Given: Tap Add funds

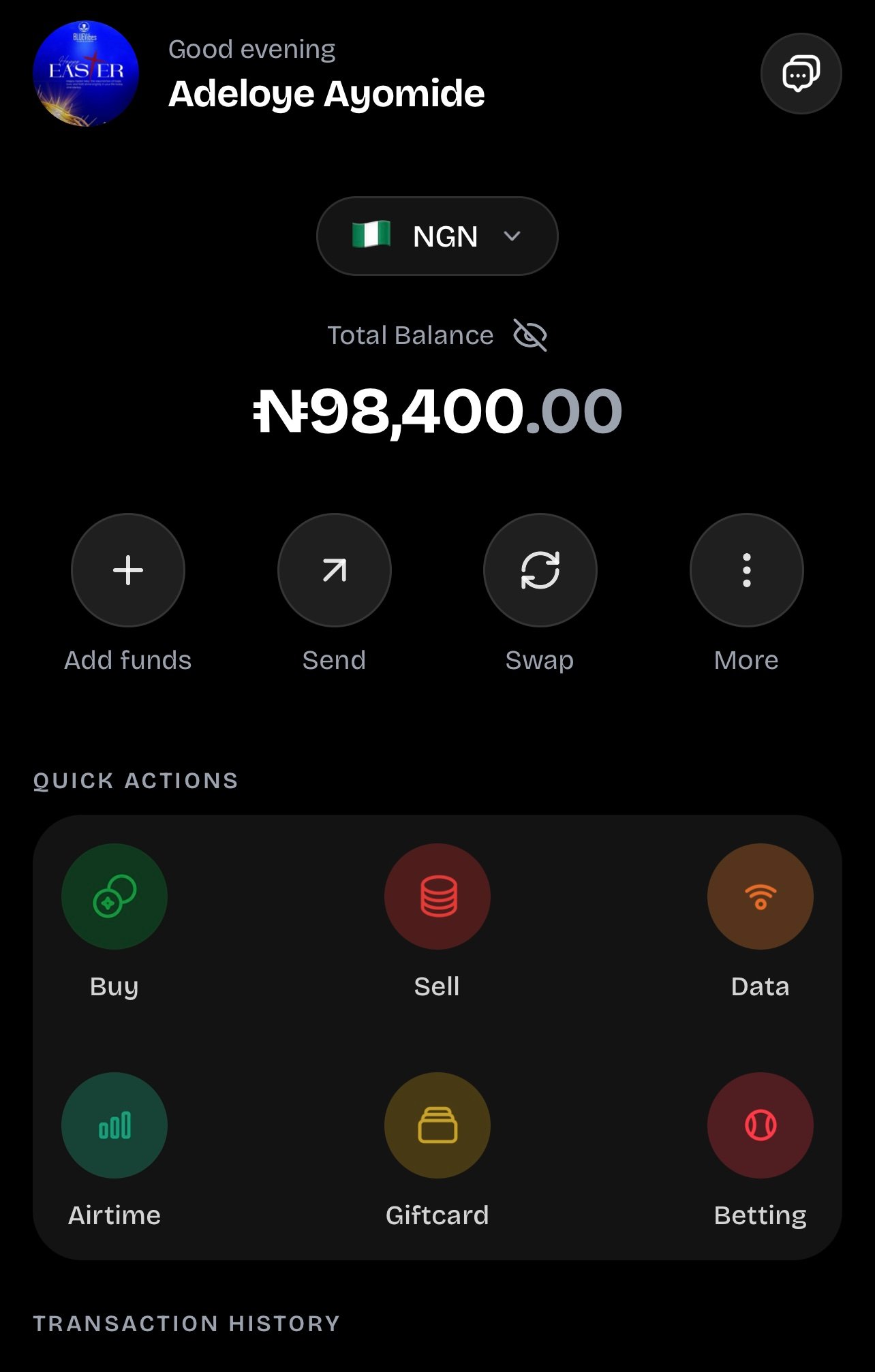Looking at the screenshot, I should (x=128, y=570).
